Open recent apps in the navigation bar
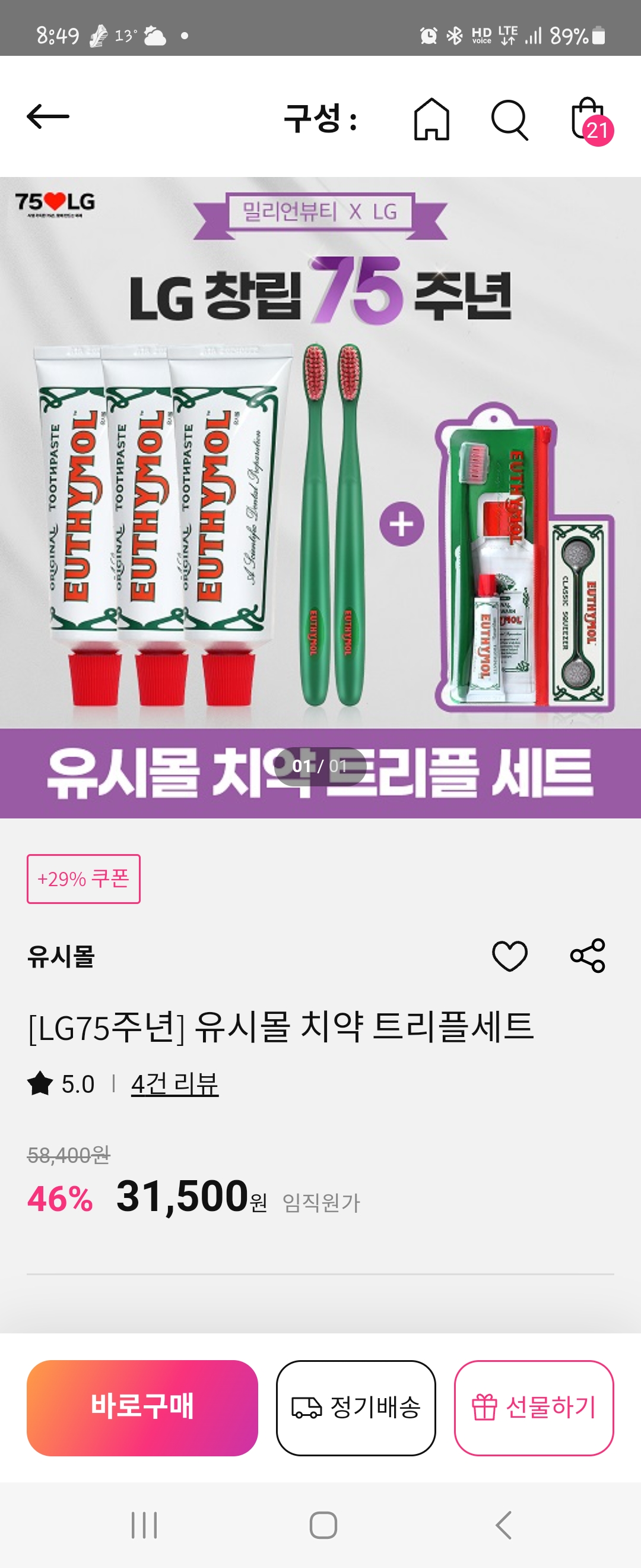 [144, 1525]
